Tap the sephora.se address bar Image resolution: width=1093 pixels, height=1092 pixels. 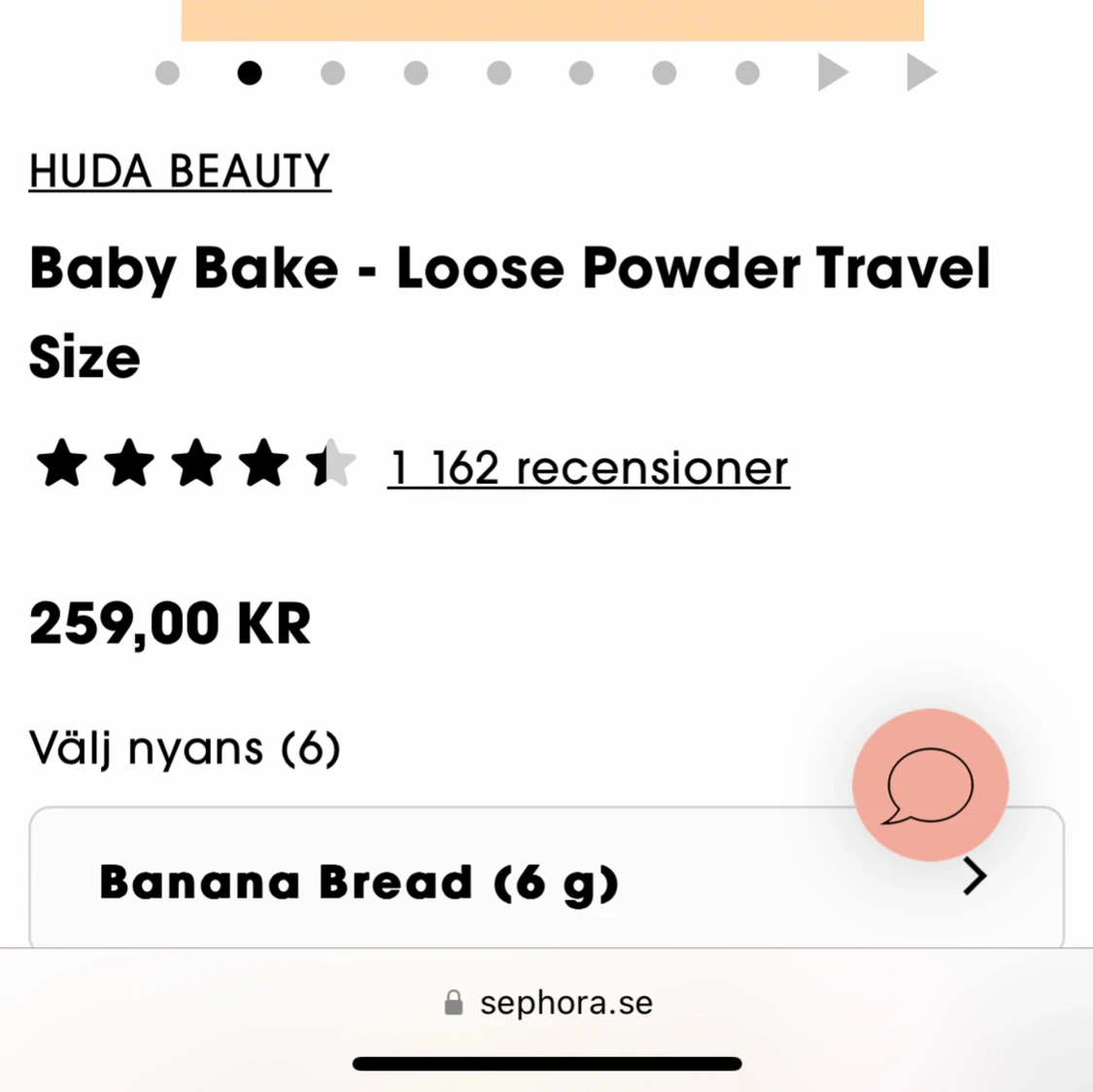[547, 1003]
